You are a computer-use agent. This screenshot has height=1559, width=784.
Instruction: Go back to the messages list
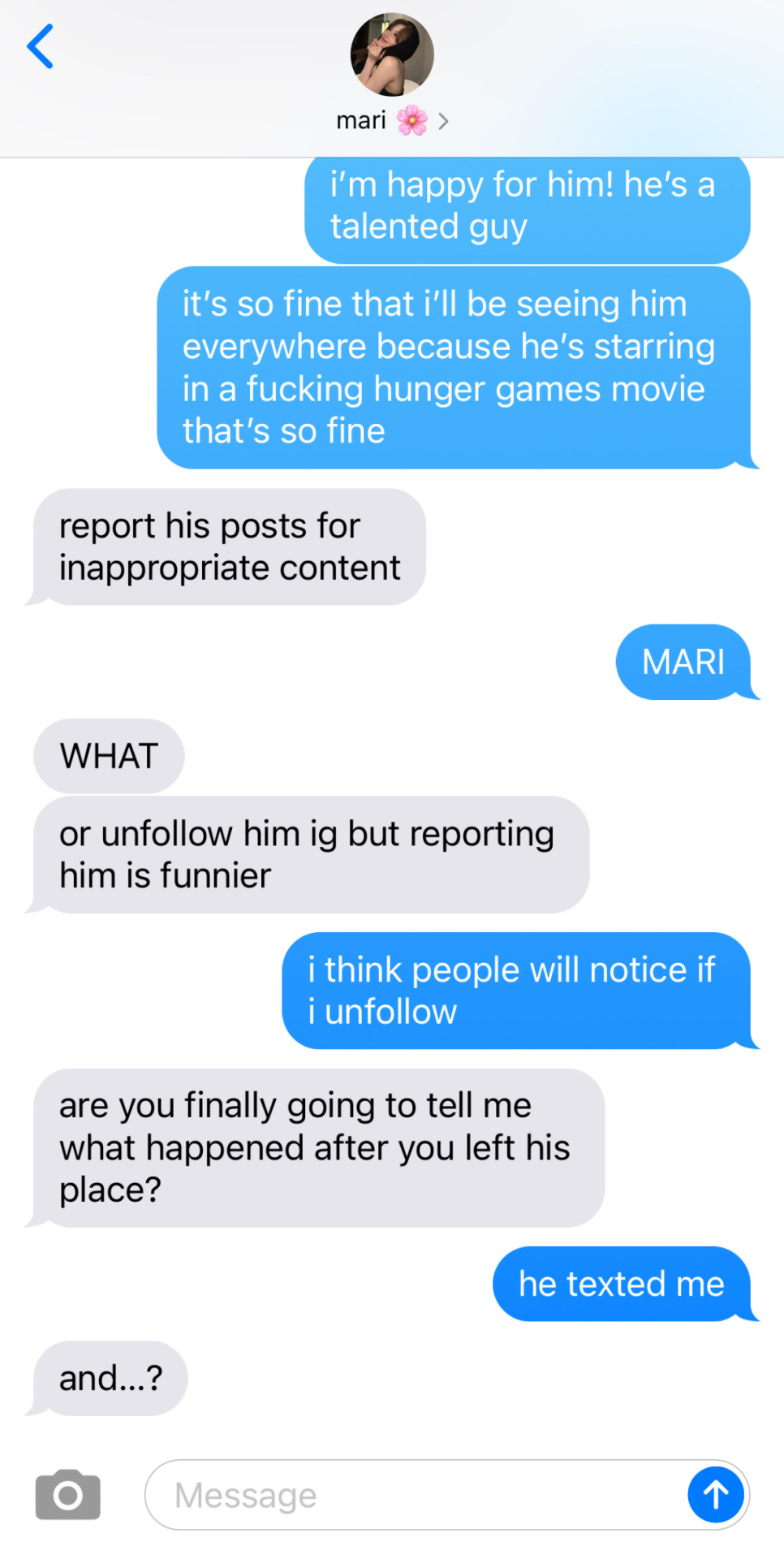(x=41, y=47)
